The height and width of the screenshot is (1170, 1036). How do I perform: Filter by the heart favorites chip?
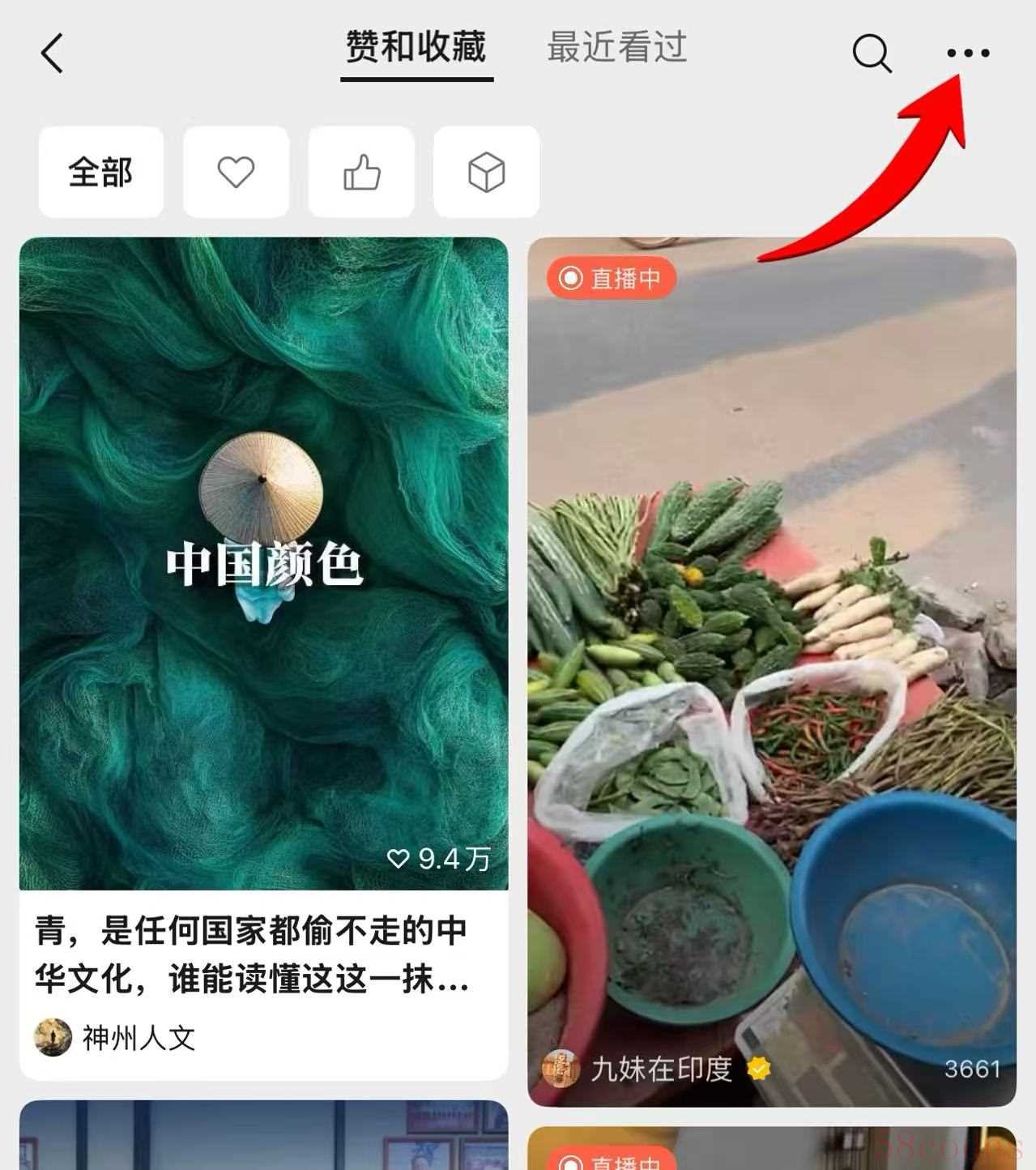[236, 172]
